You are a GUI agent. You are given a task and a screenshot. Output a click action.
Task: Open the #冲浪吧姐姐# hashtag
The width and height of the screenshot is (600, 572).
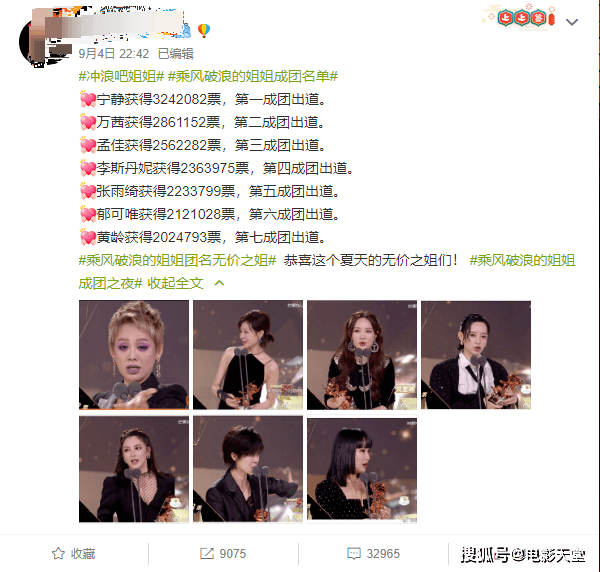point(121,77)
